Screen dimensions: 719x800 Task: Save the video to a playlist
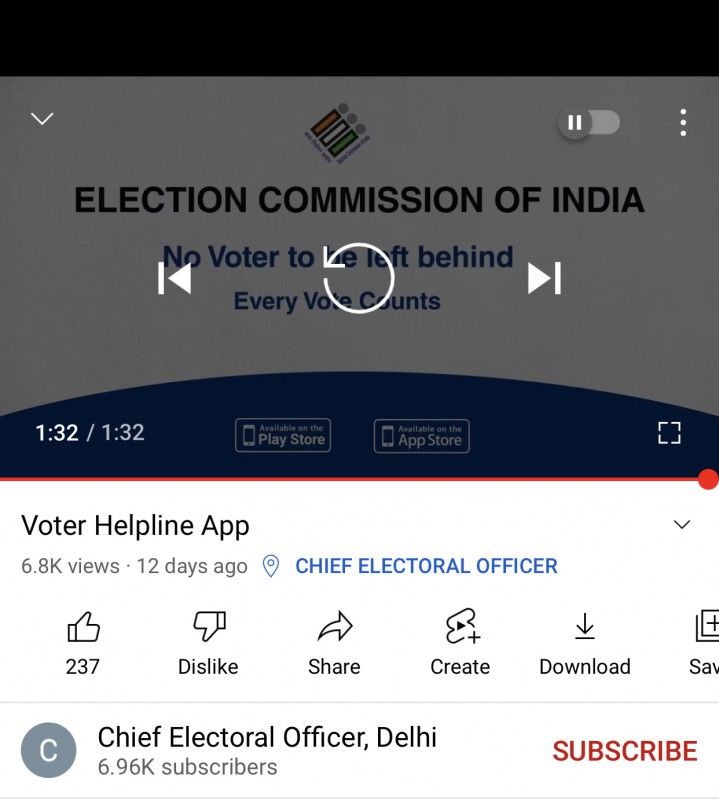click(705, 641)
